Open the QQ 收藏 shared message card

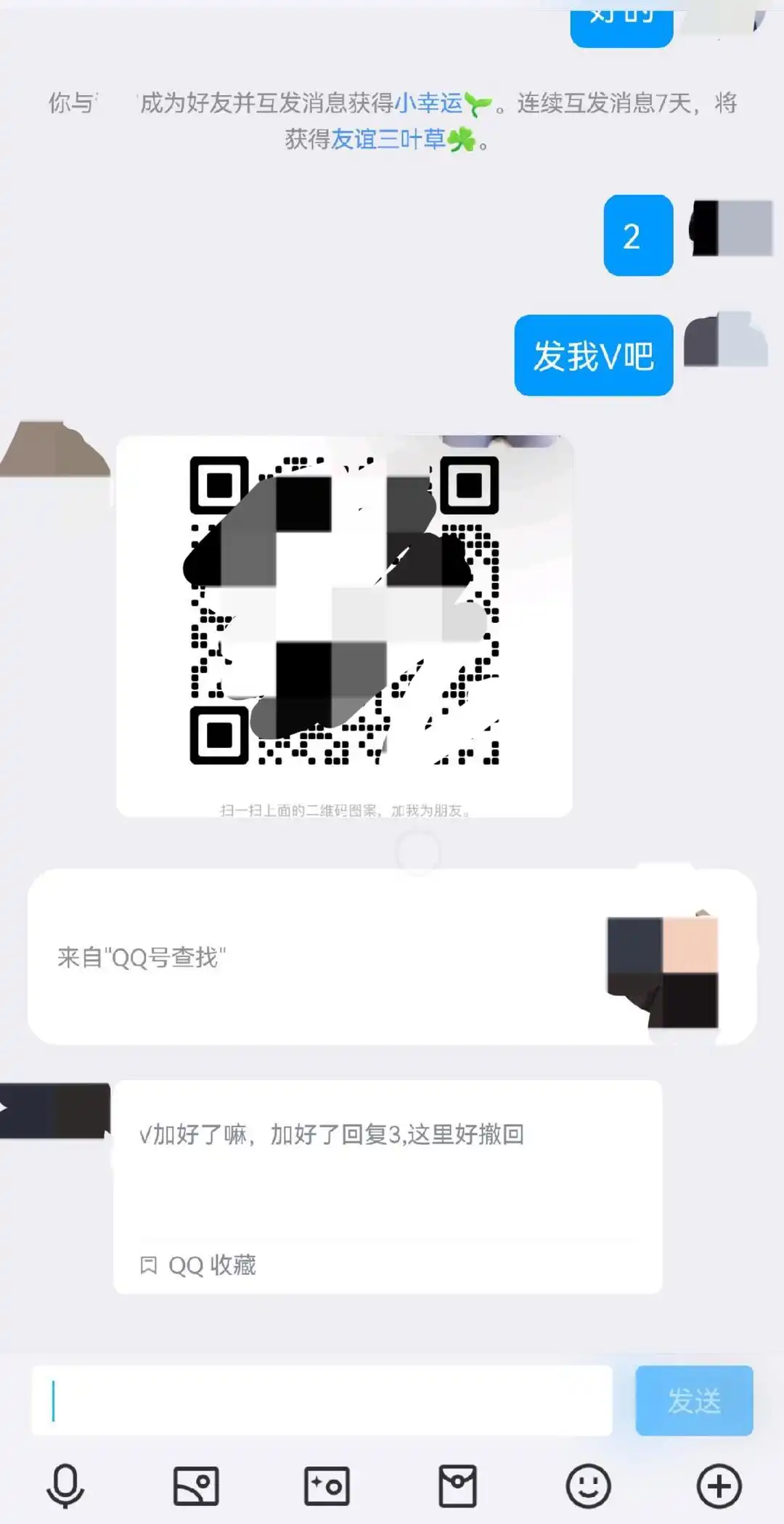point(388,1186)
